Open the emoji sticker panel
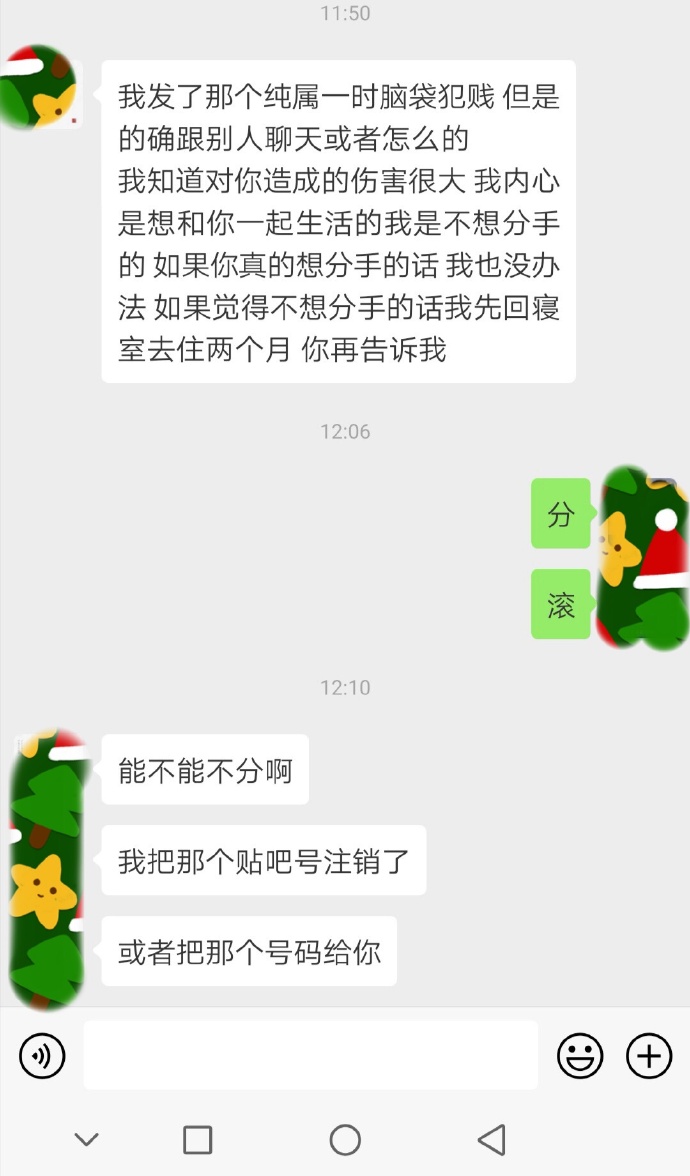This screenshot has height=1176, width=690. point(580,1056)
